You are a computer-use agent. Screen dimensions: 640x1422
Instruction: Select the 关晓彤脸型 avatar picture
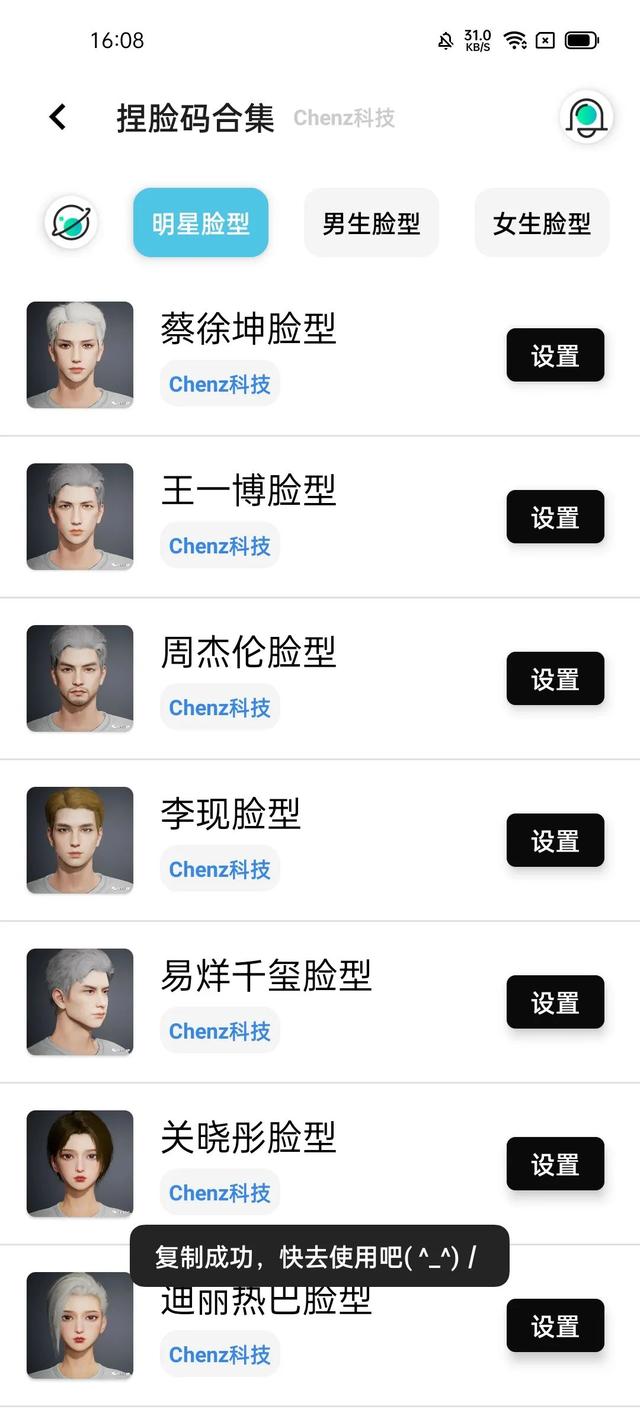(x=80, y=1164)
